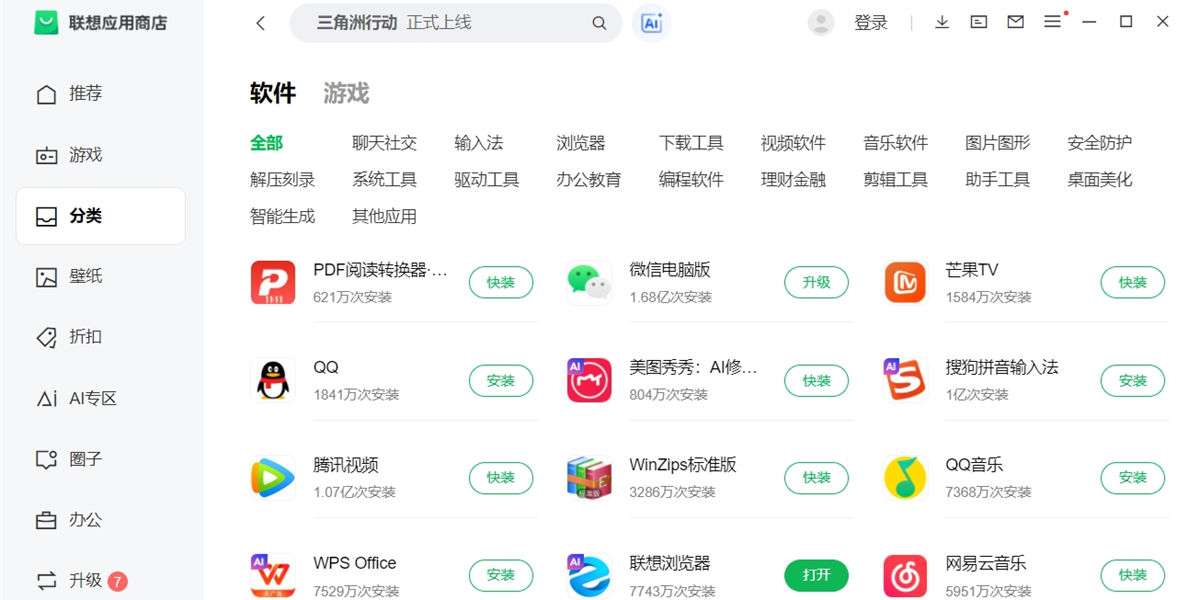This screenshot has width=1200, height=600.
Task: Select the 办公教育 category
Action: pos(589,180)
